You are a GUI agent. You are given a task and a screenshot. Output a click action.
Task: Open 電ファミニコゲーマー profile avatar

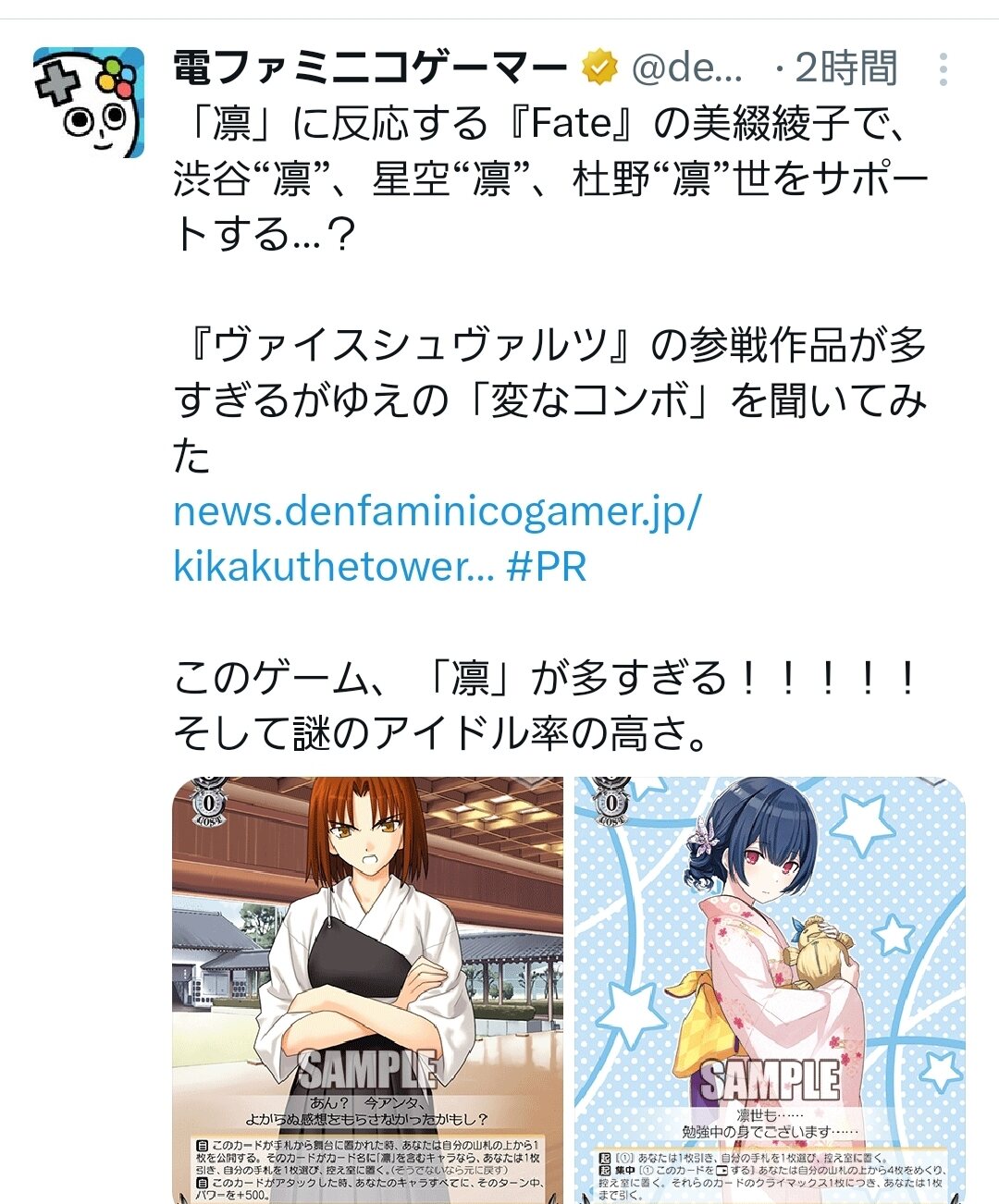(89, 103)
